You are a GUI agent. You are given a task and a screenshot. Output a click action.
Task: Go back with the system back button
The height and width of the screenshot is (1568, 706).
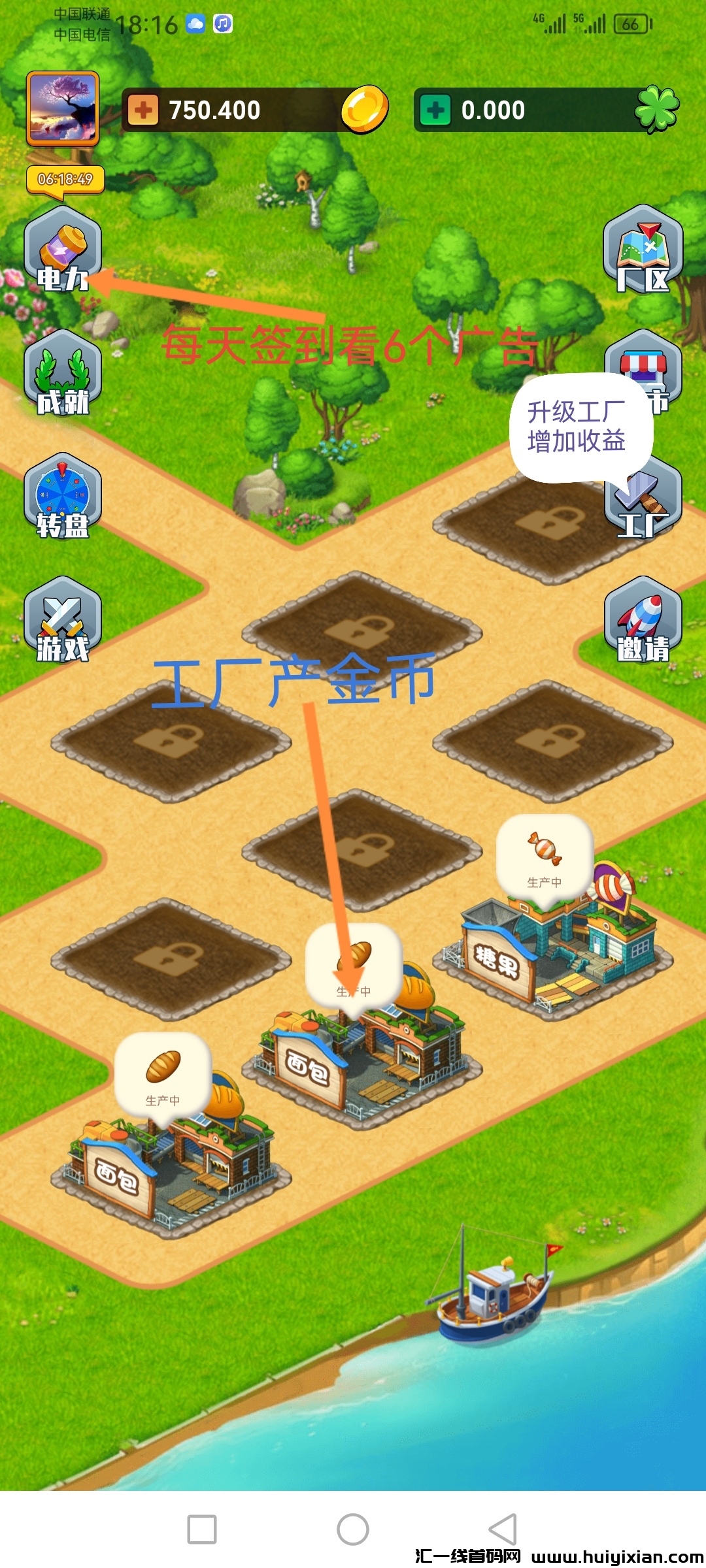click(502, 1529)
